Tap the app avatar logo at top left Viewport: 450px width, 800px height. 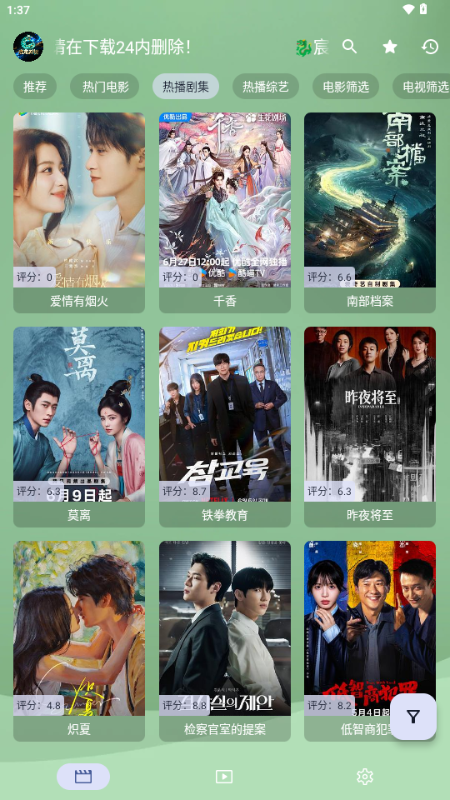(28, 47)
